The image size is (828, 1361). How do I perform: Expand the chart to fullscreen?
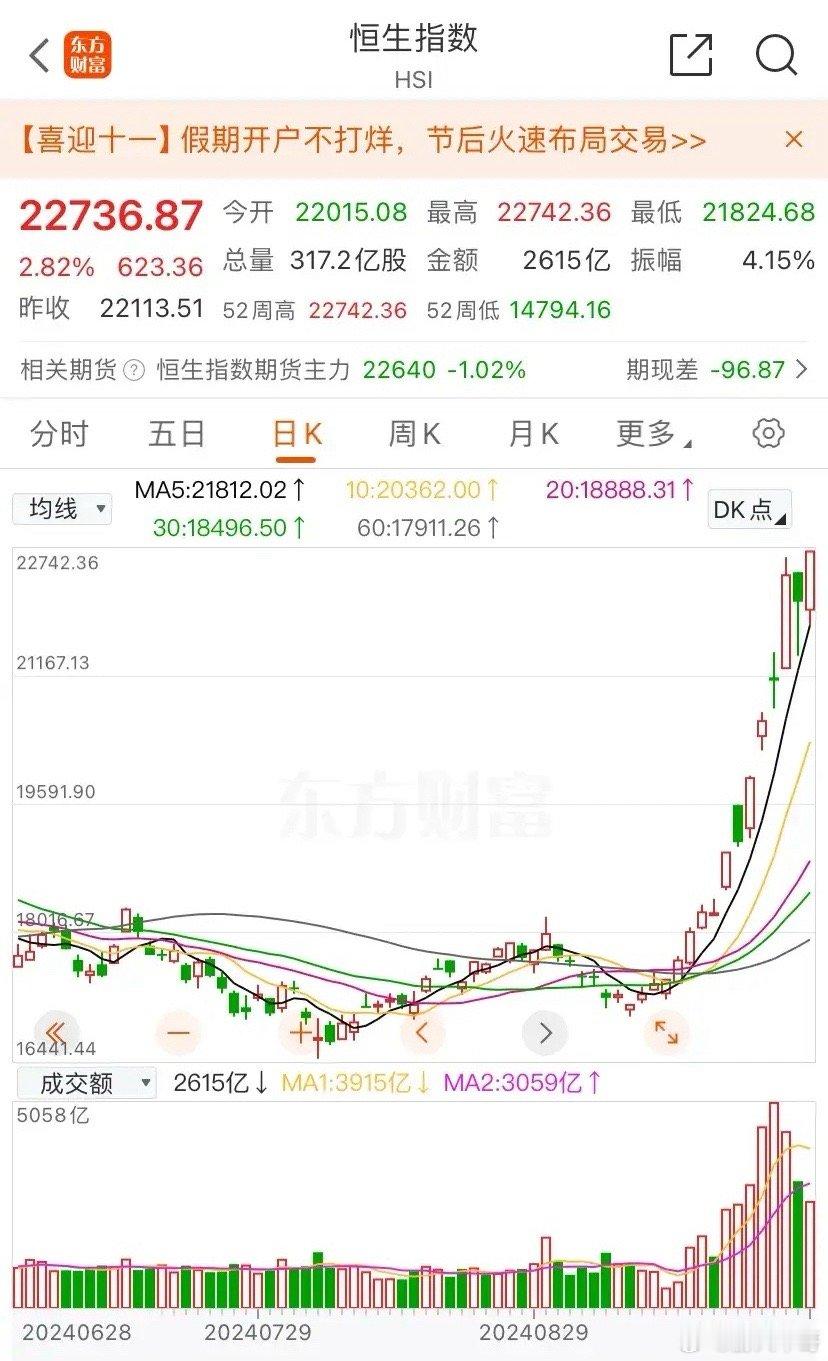click(x=666, y=1032)
